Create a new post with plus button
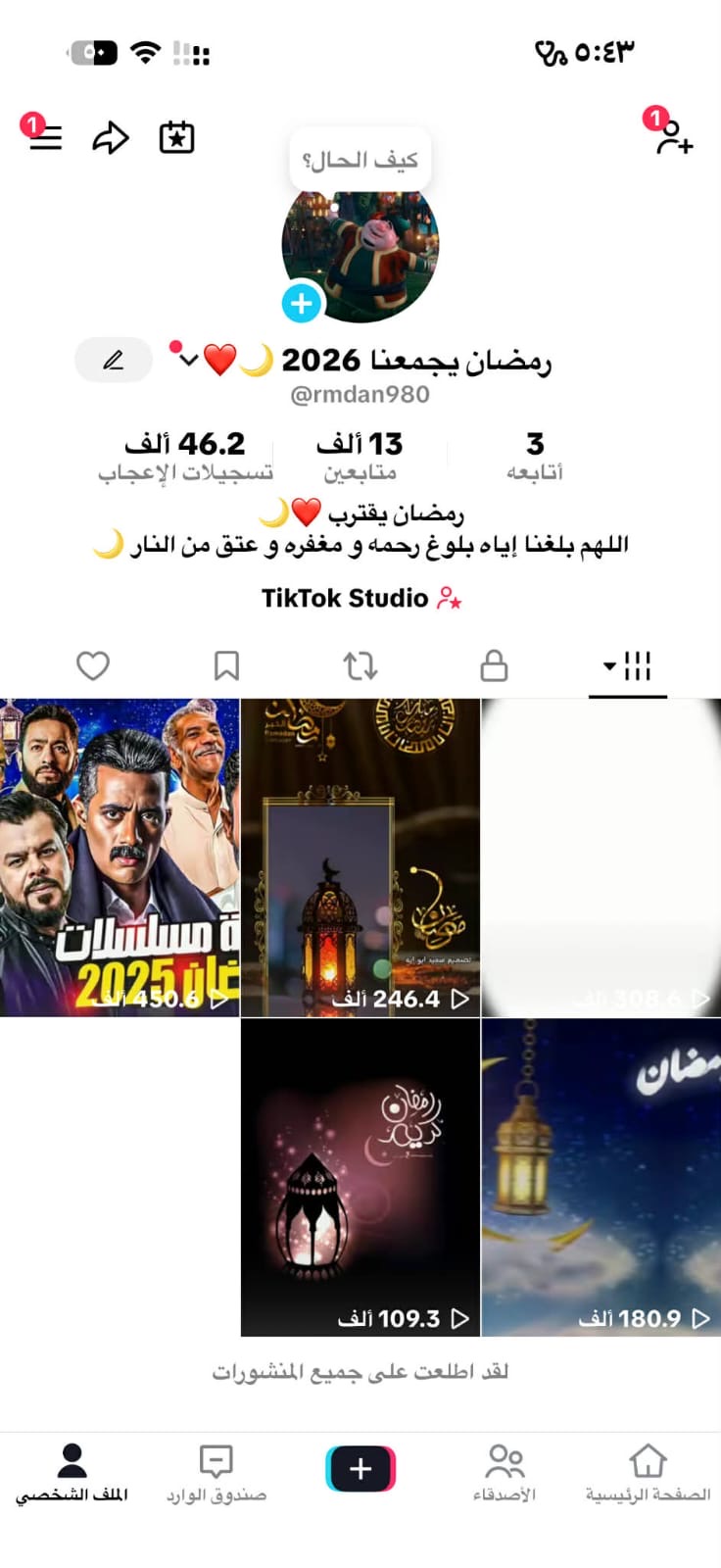The width and height of the screenshot is (721, 1568). tap(360, 1469)
